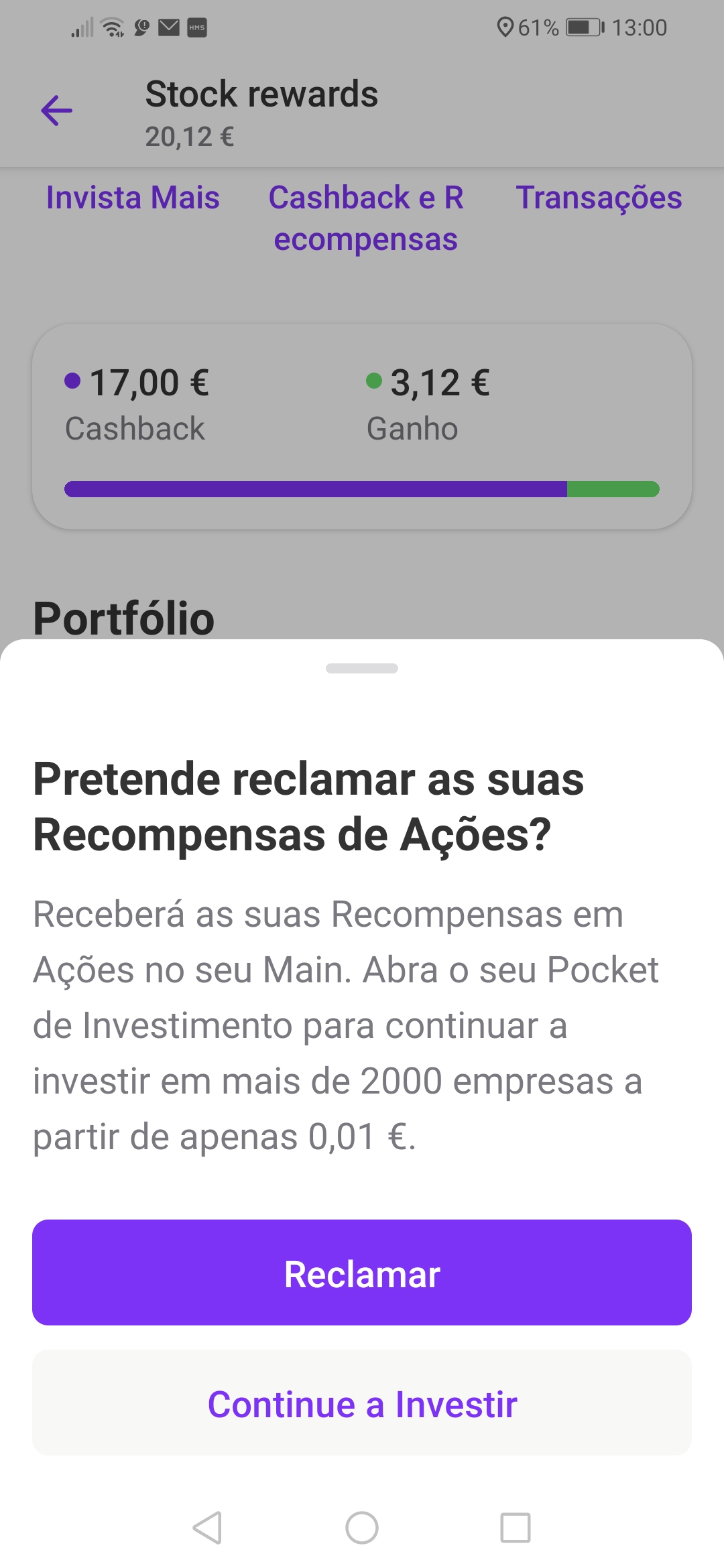Choose Continue a Investir
Image resolution: width=724 pixels, height=1568 pixels.
pos(362,1403)
